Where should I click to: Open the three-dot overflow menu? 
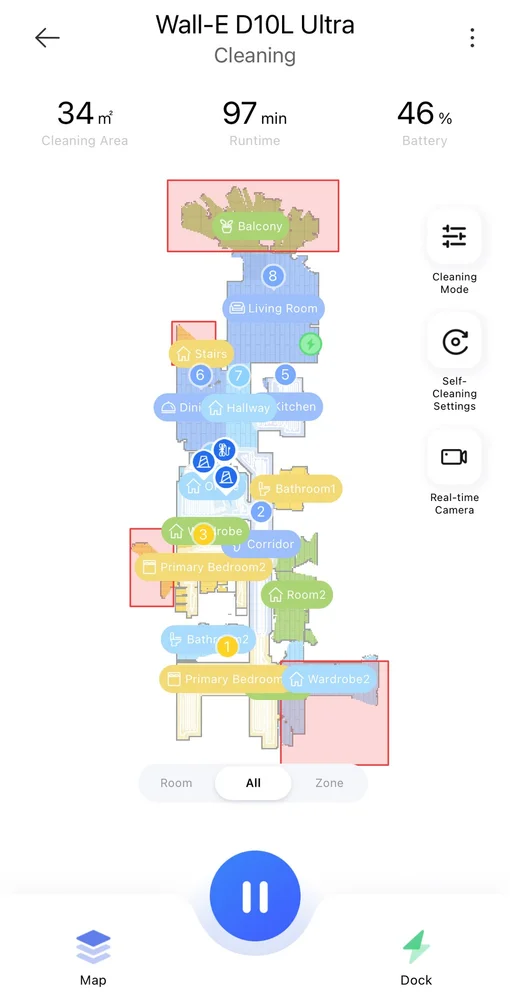coord(472,38)
